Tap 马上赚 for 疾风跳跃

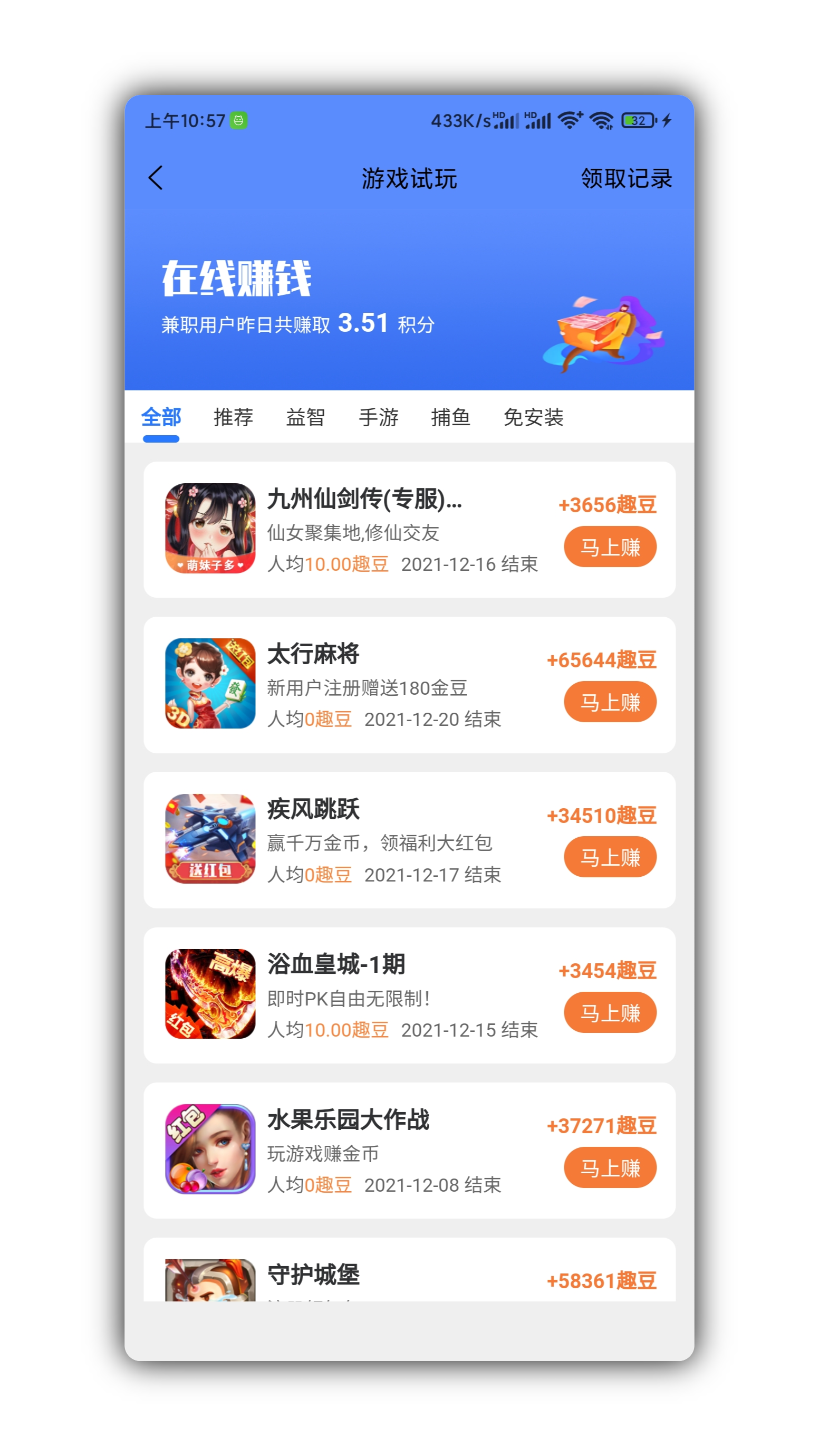610,857
